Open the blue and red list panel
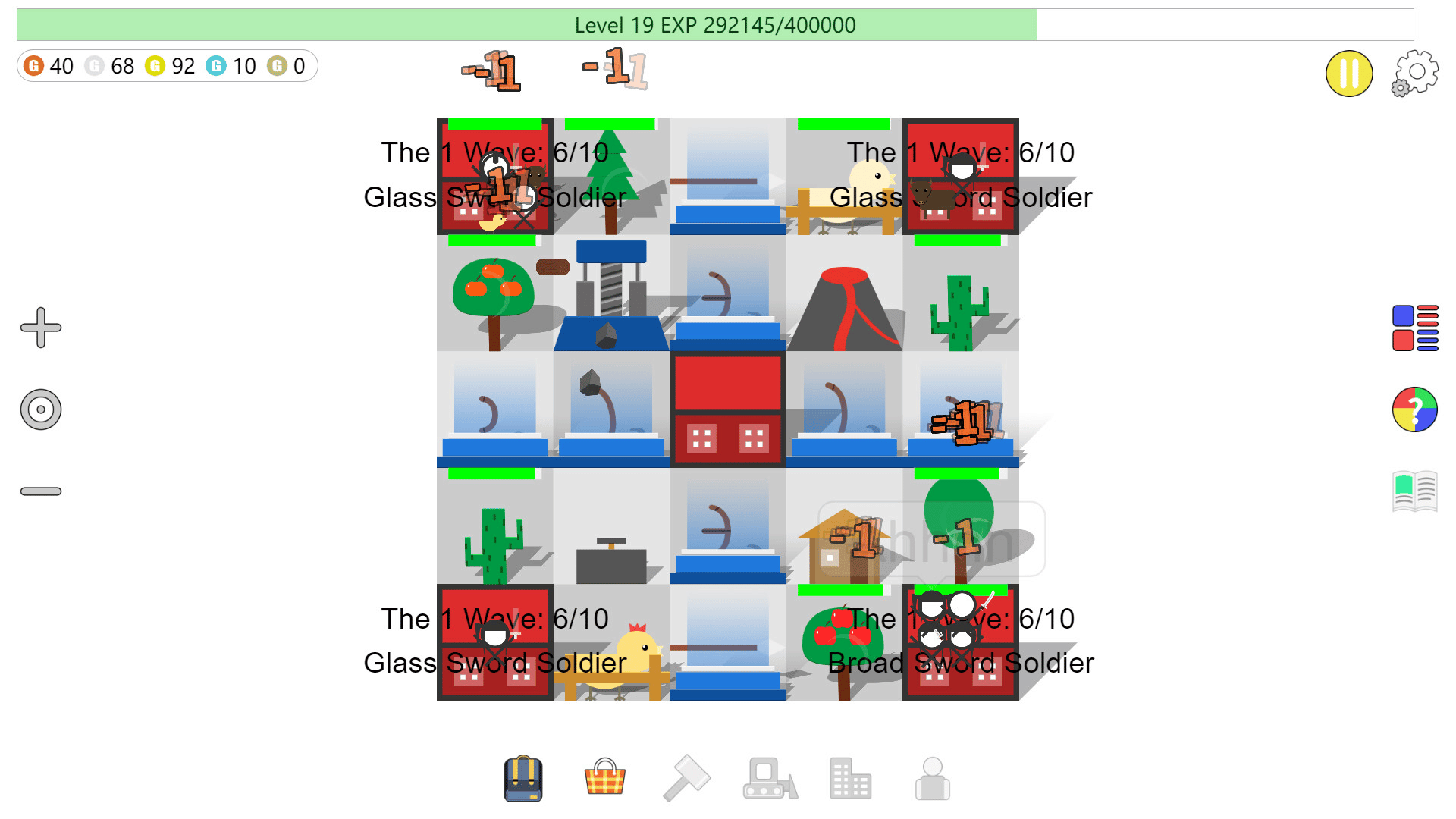 [x=1414, y=328]
